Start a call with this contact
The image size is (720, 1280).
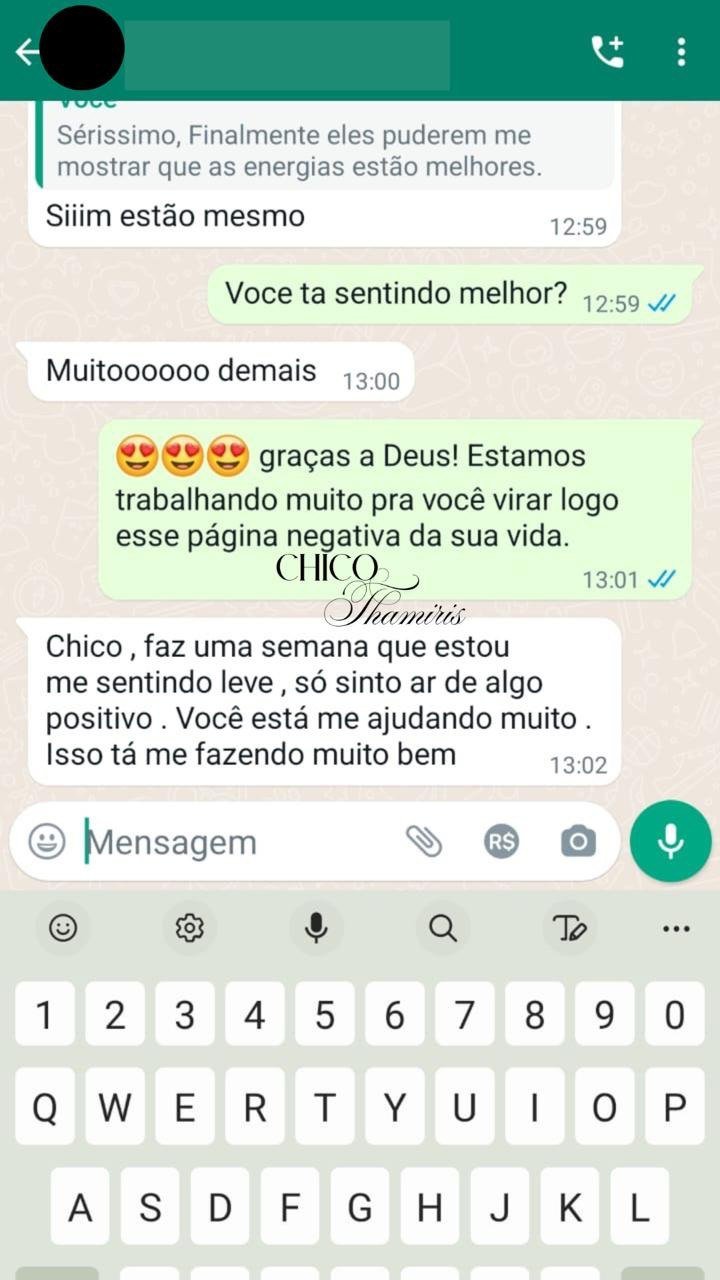(607, 52)
